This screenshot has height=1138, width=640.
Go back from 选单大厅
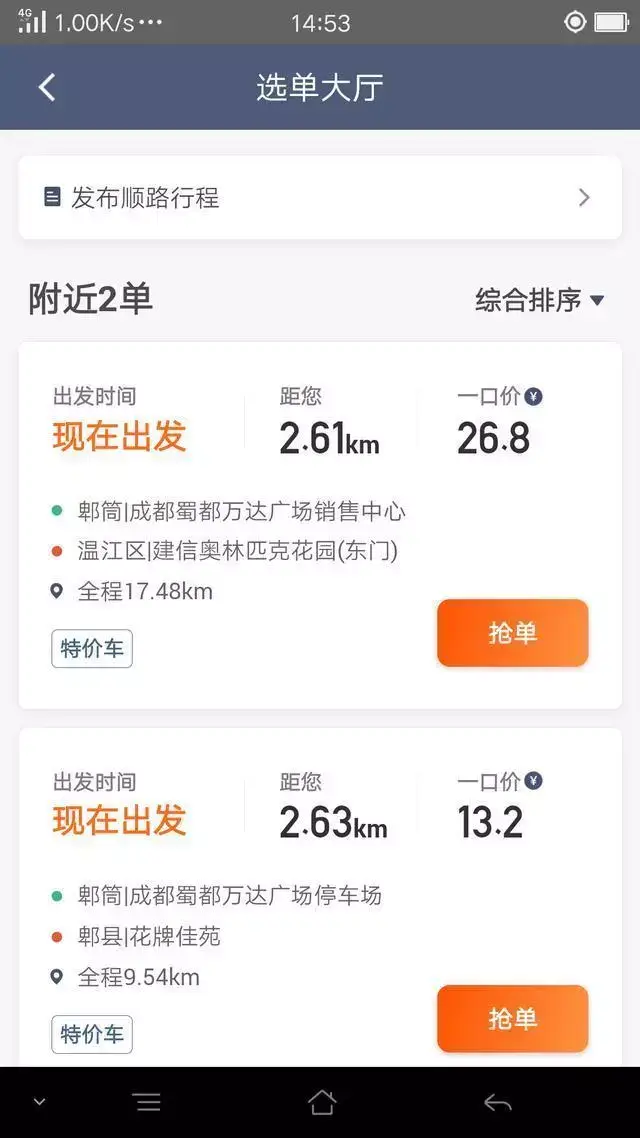(x=47, y=87)
